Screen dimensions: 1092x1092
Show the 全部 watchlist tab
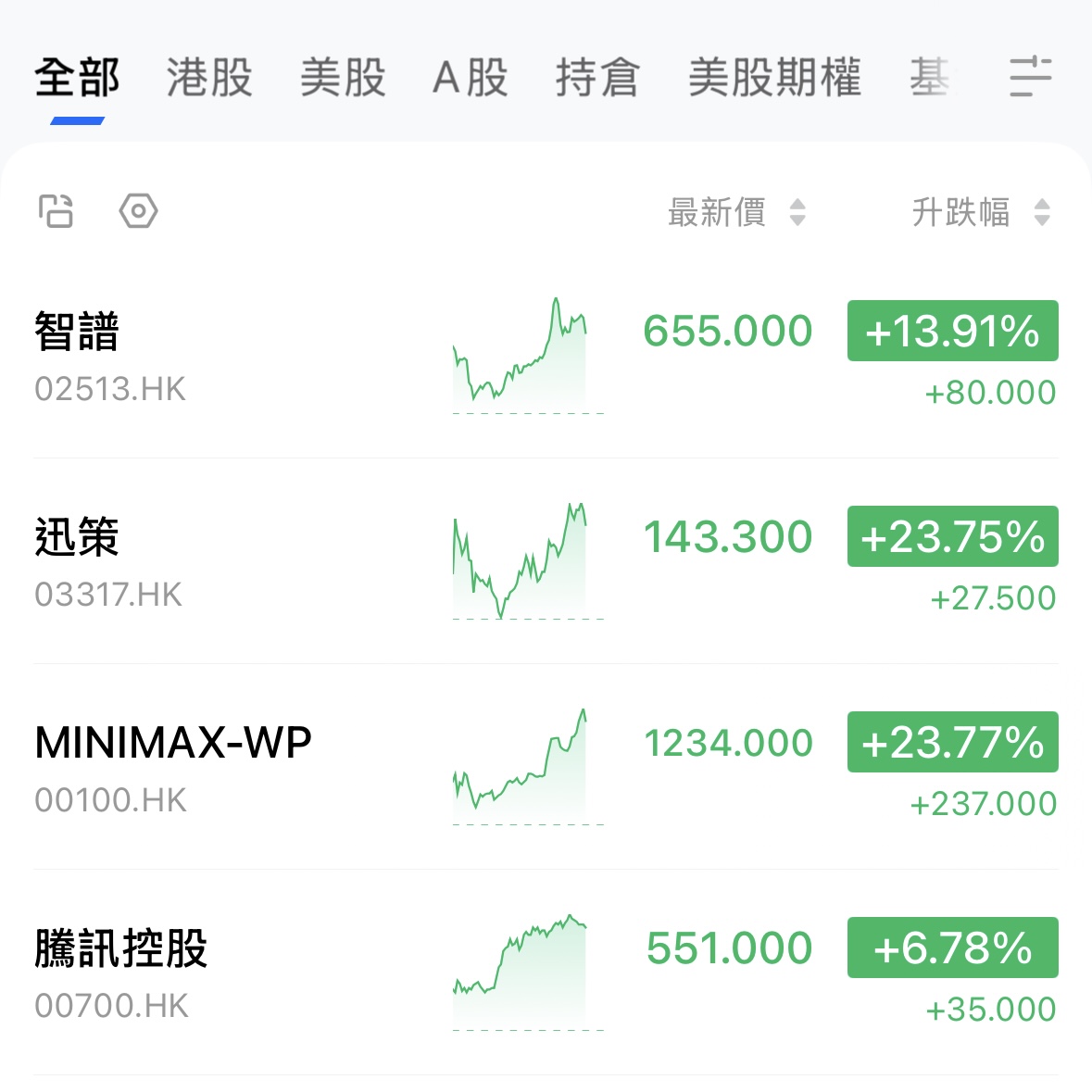77,78
